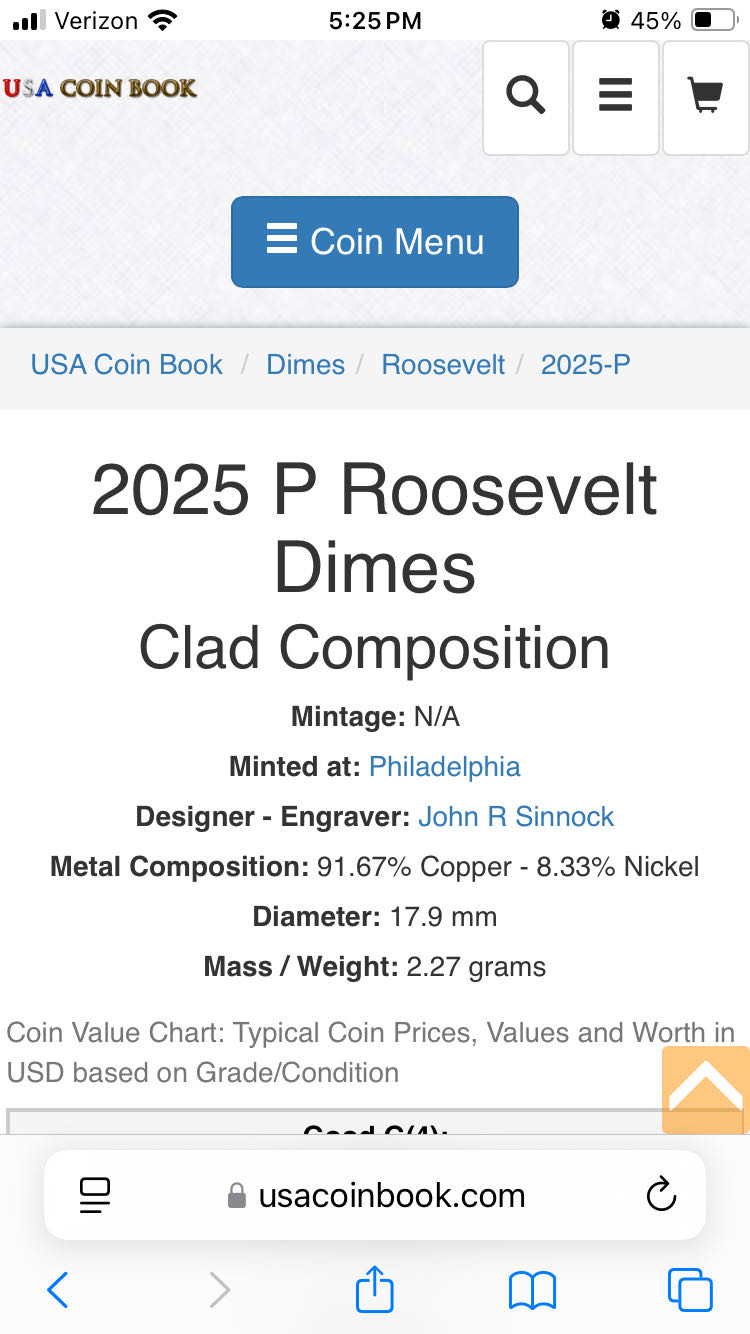Open John R Sinnock designer link
The image size is (750, 1334).
coord(516,817)
